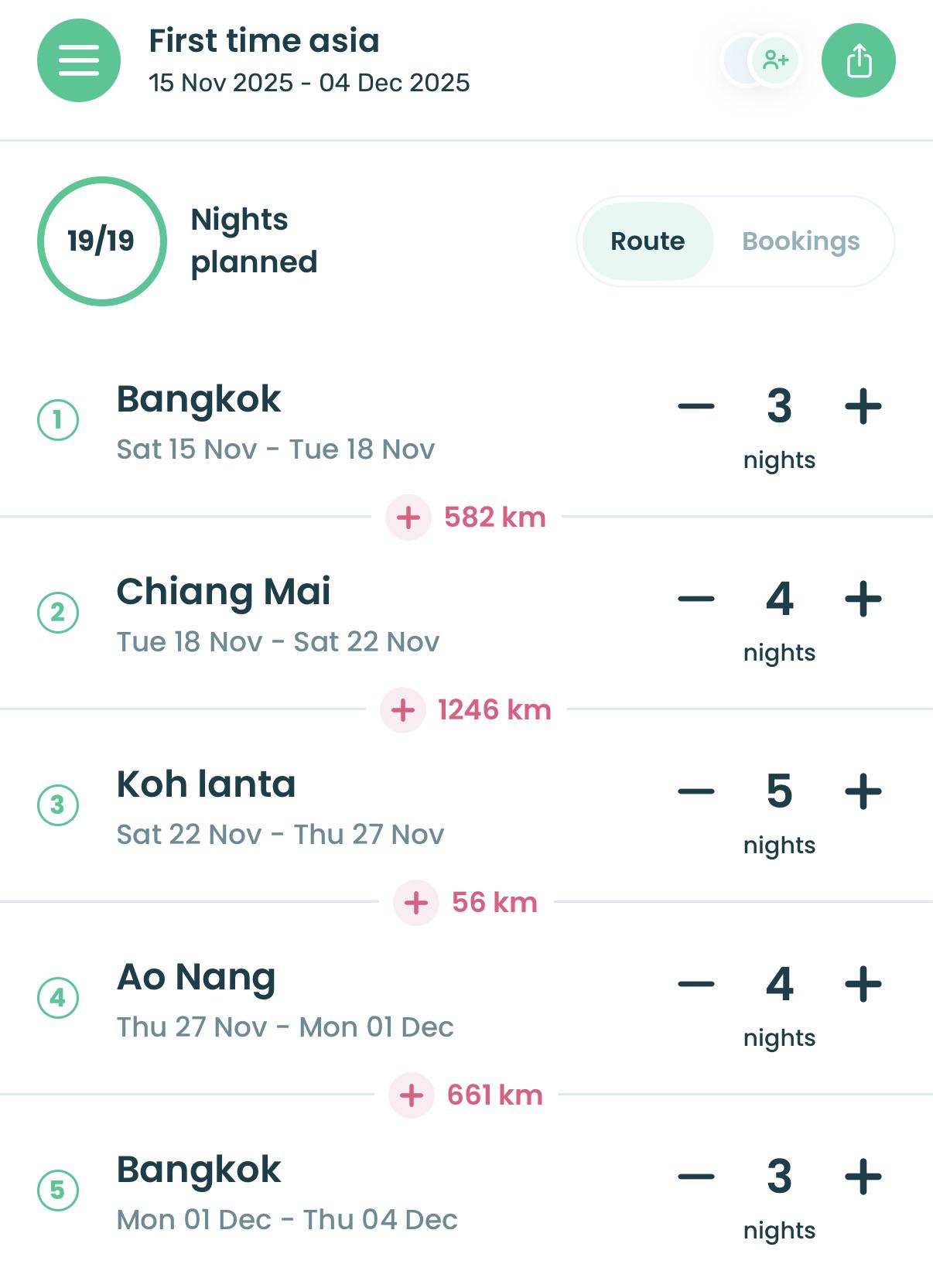
Task: View the Ao Nang stop
Action: coord(196,978)
